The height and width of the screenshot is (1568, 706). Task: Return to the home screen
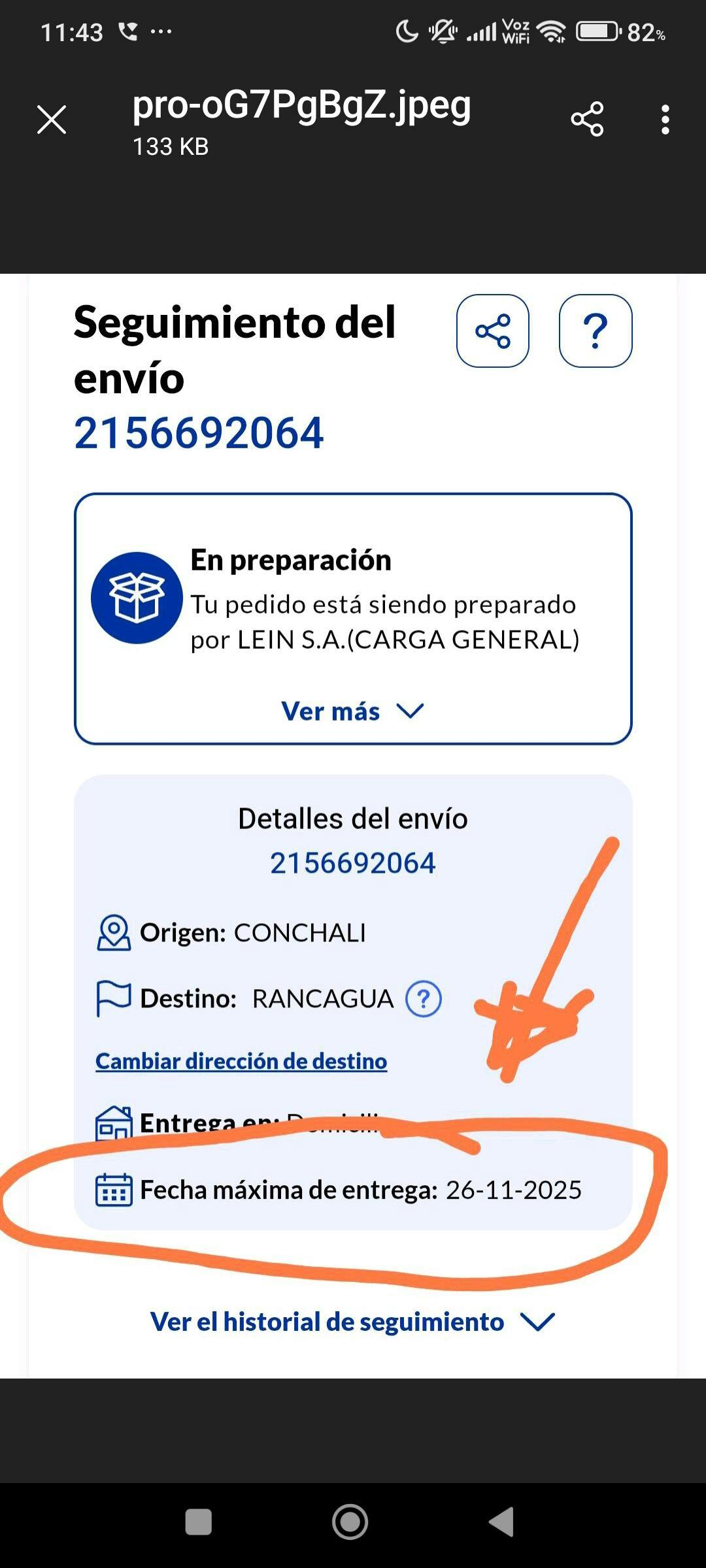tap(350, 1522)
